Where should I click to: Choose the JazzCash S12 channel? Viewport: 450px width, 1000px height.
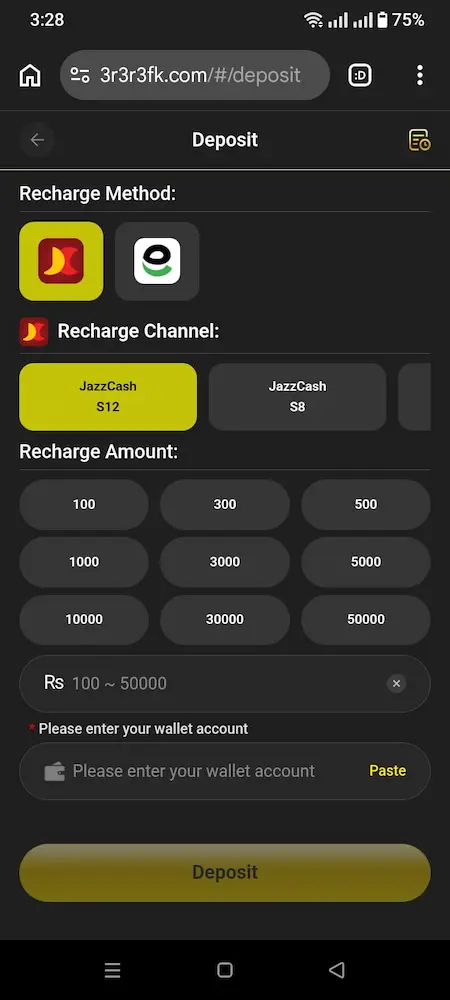pyautogui.click(x=108, y=397)
